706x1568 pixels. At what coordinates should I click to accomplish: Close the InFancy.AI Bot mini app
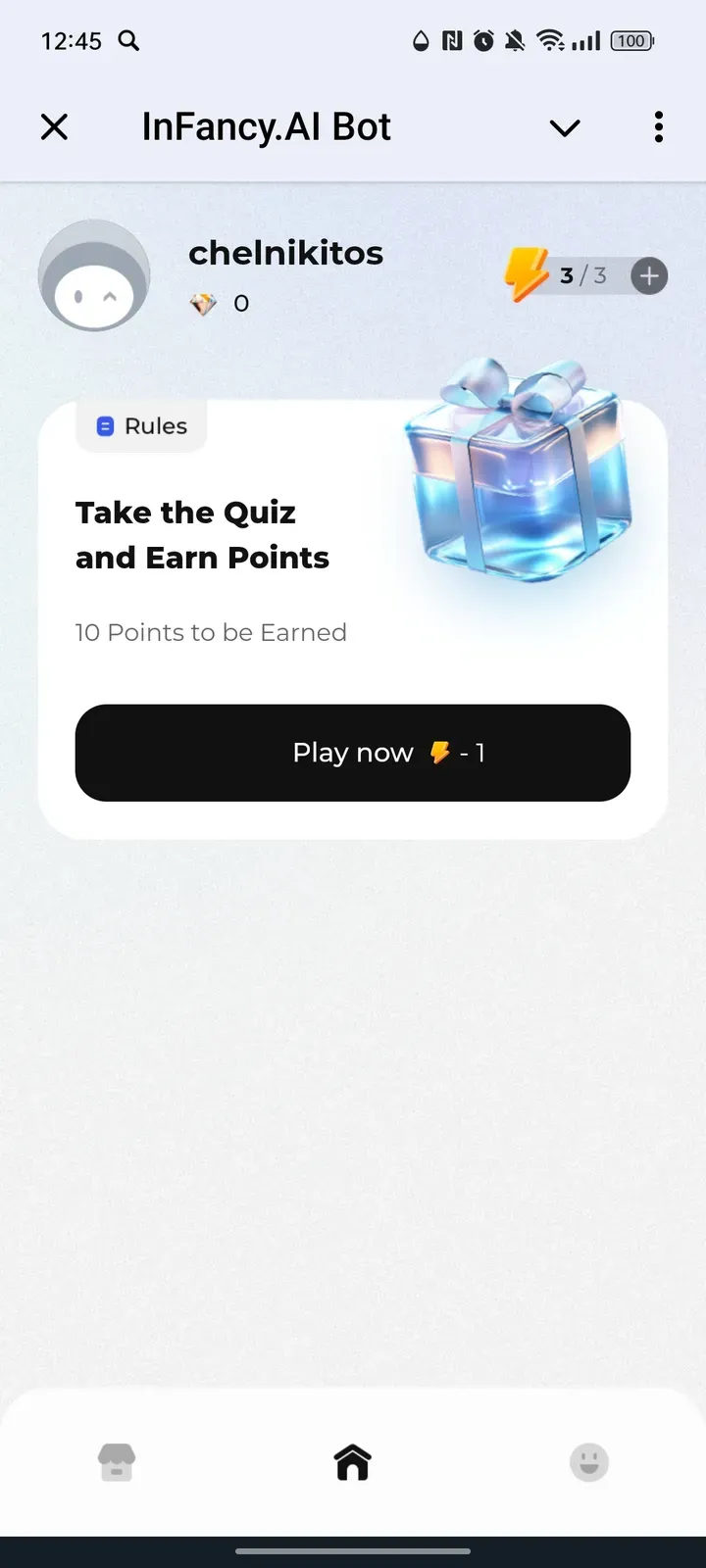(x=54, y=126)
